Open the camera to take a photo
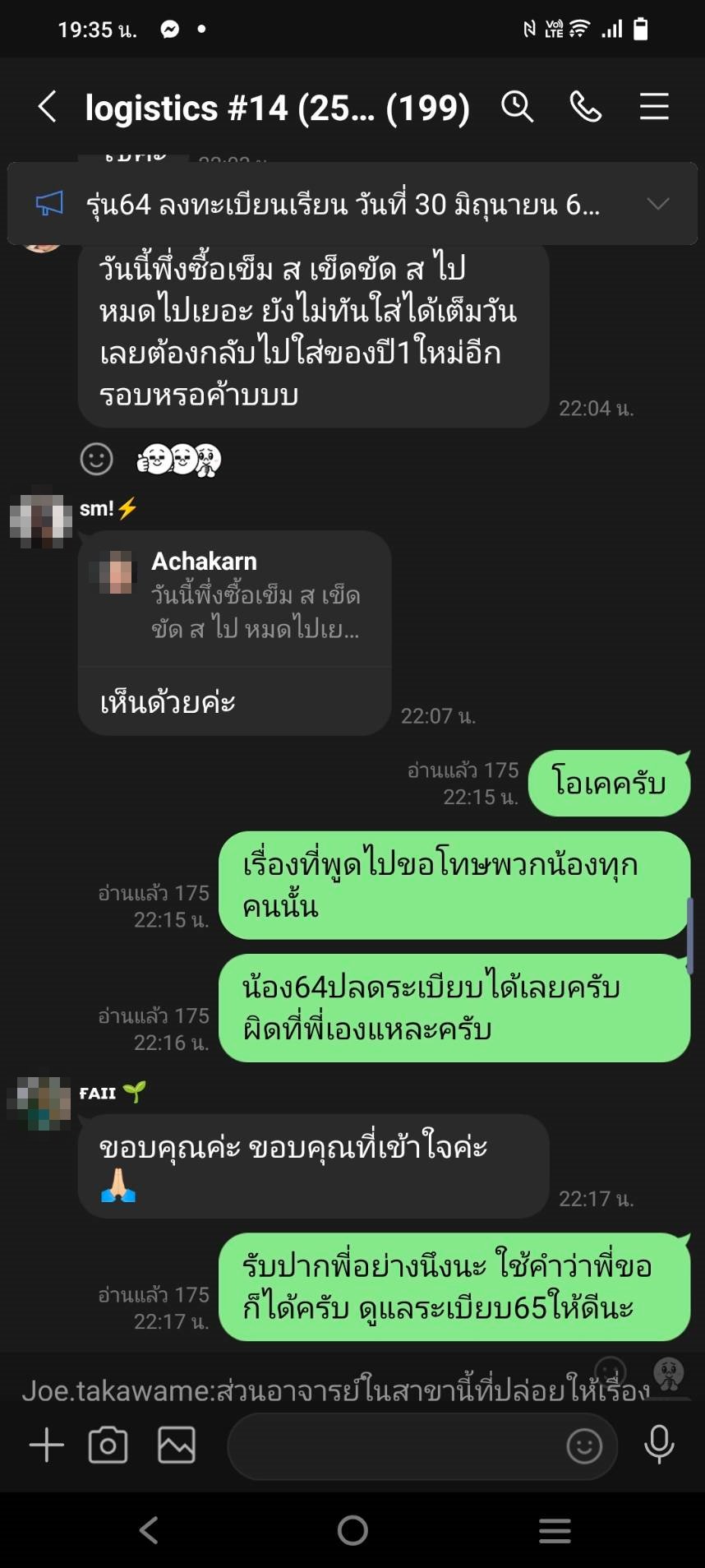This screenshot has height=1568, width=705. (108, 1445)
